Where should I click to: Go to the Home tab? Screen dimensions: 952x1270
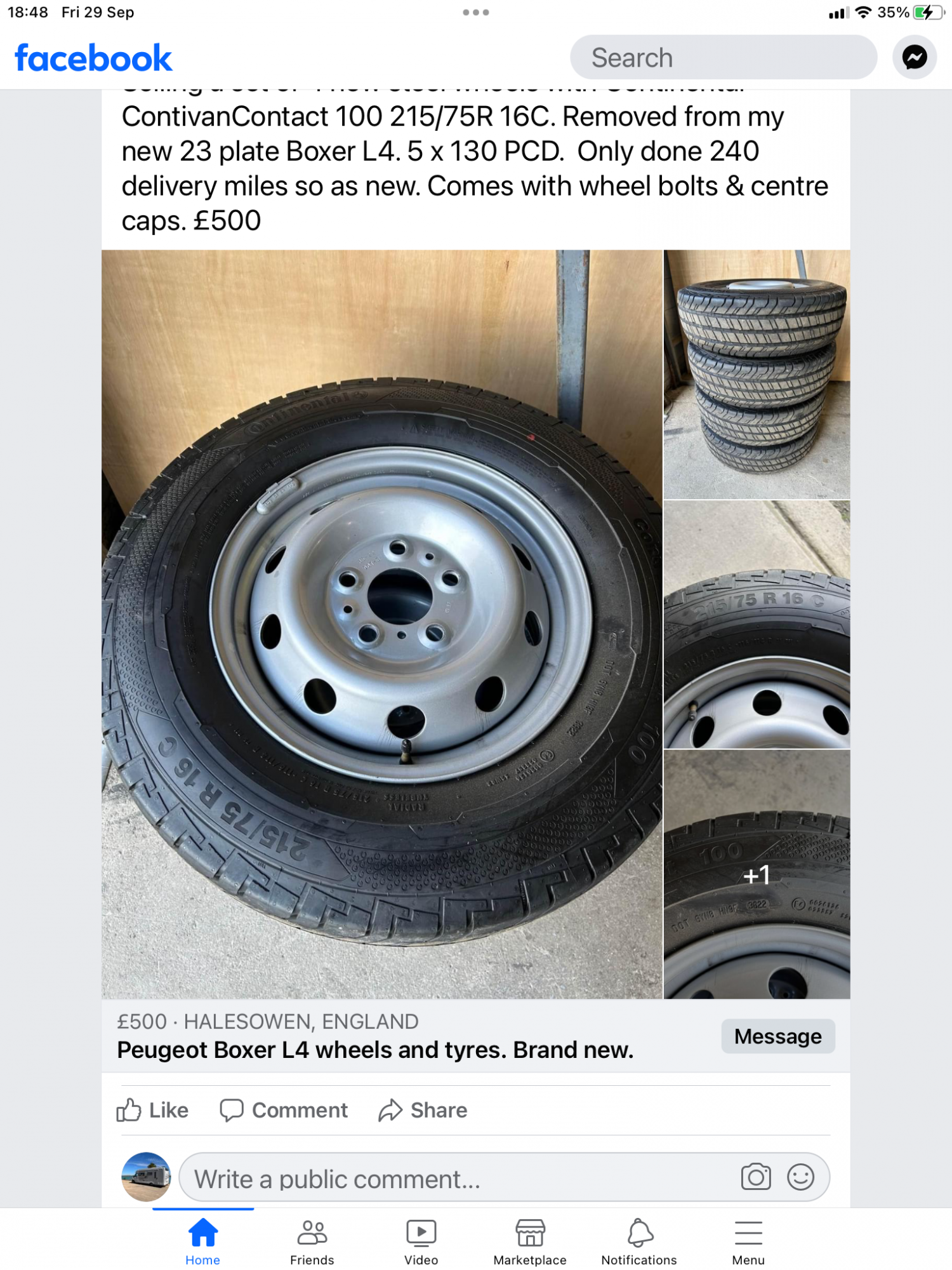[x=202, y=1241]
